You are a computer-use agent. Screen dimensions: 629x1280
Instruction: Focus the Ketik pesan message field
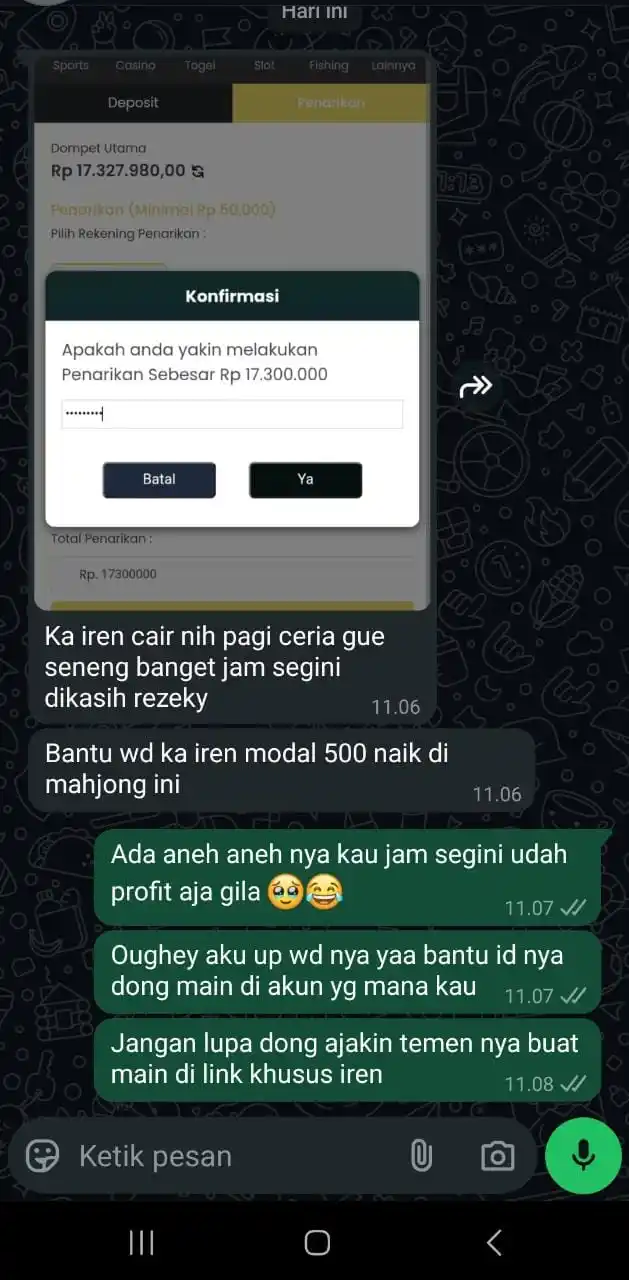(230, 1156)
